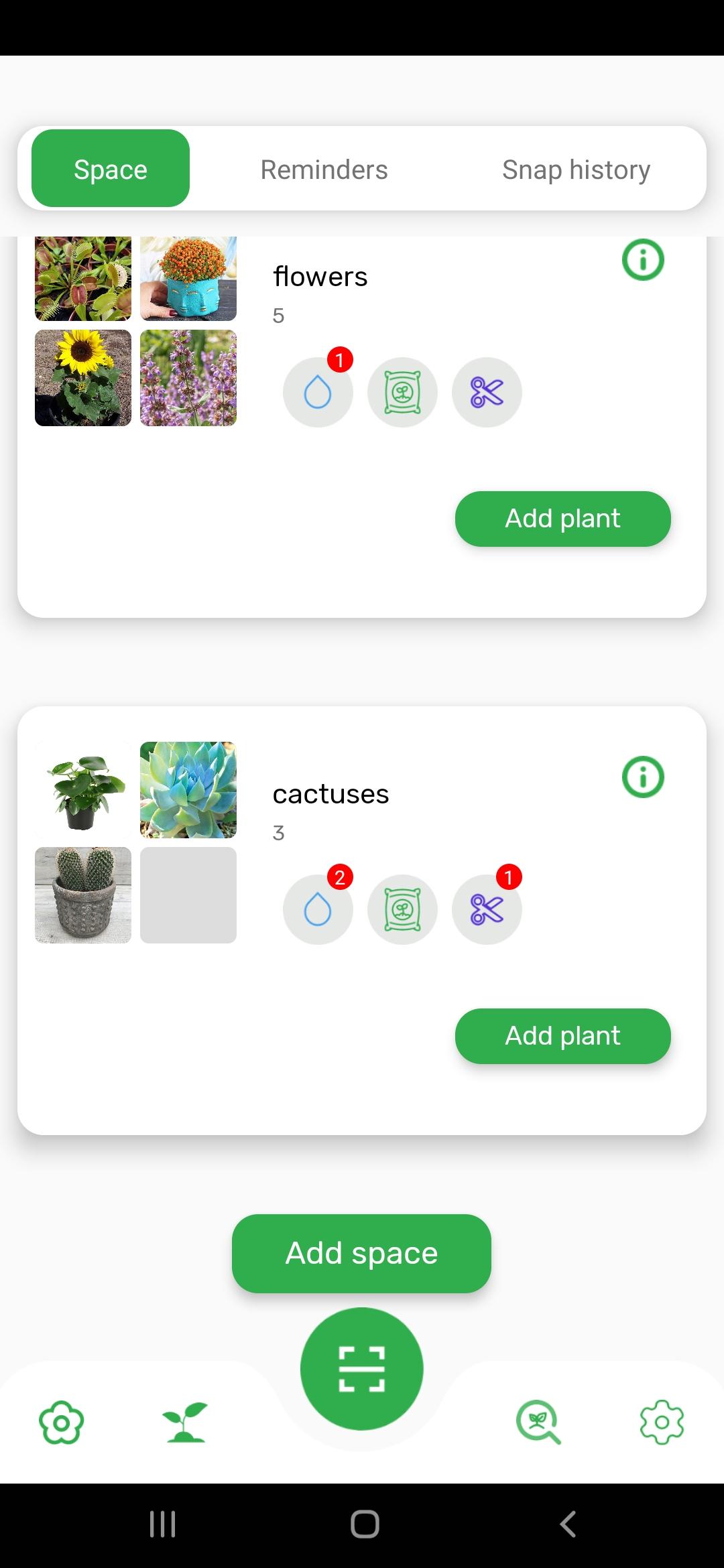The height and width of the screenshot is (1568, 724).
Task: Open the plant search tab
Action: pos(538,1422)
